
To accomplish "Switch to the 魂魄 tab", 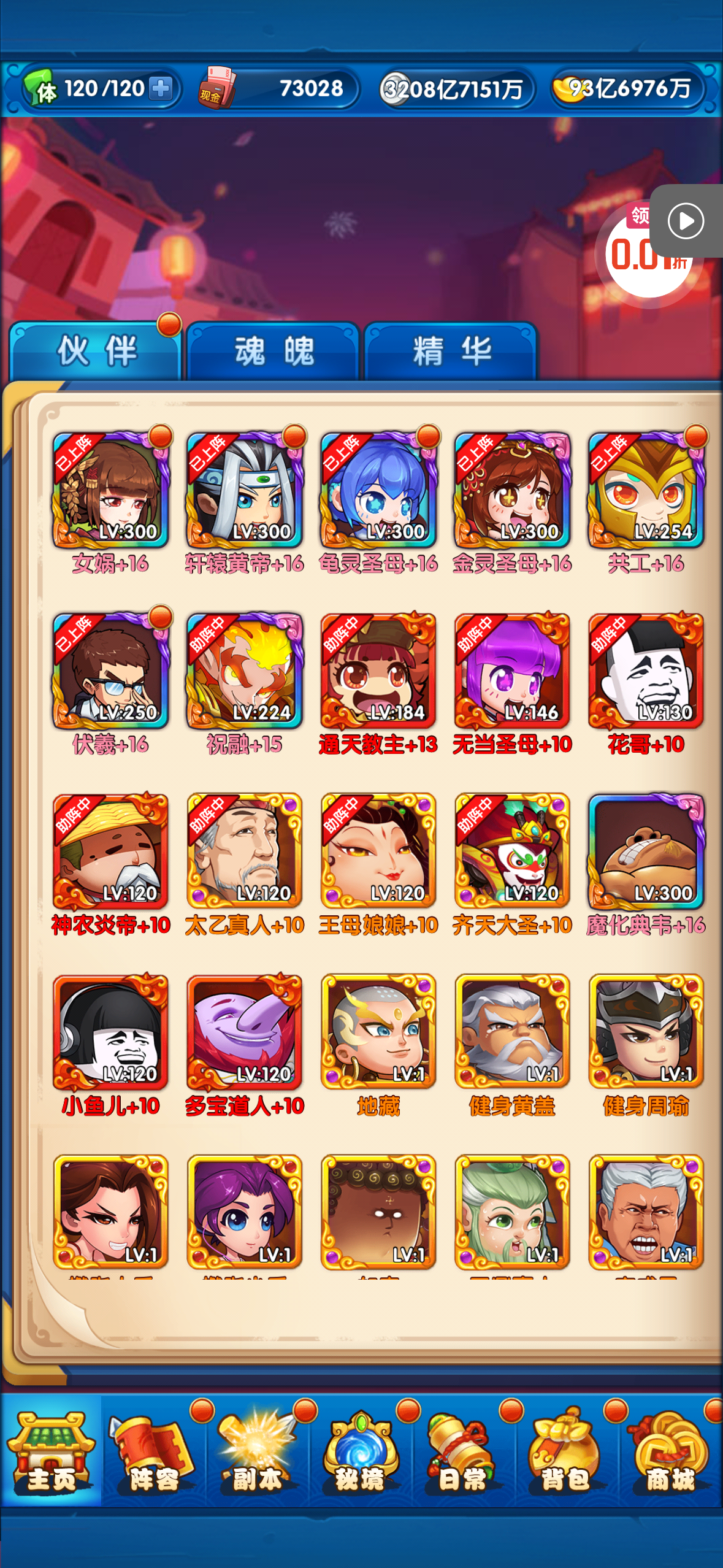I will 274,351.
